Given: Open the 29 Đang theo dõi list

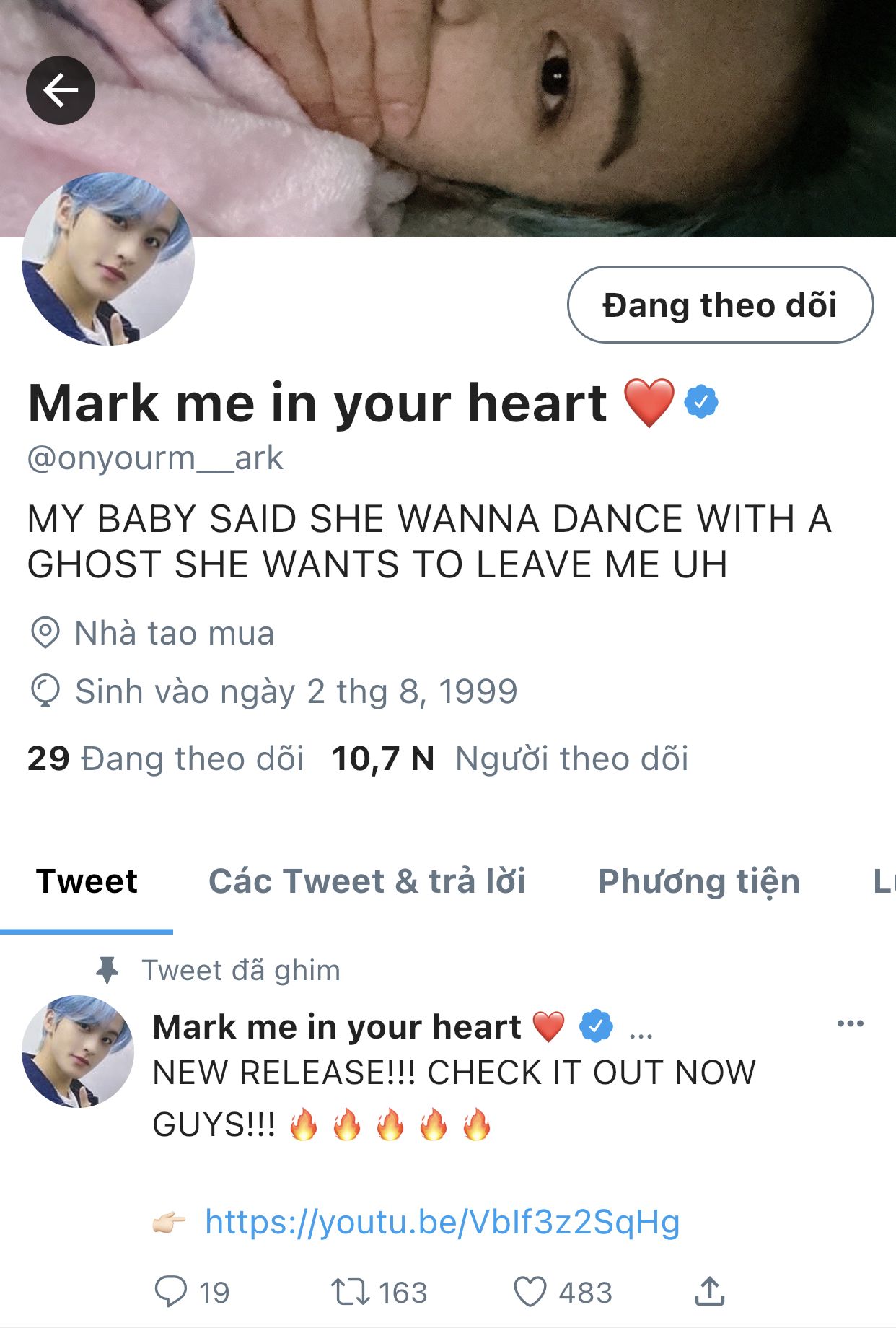Looking at the screenshot, I should (x=165, y=759).
